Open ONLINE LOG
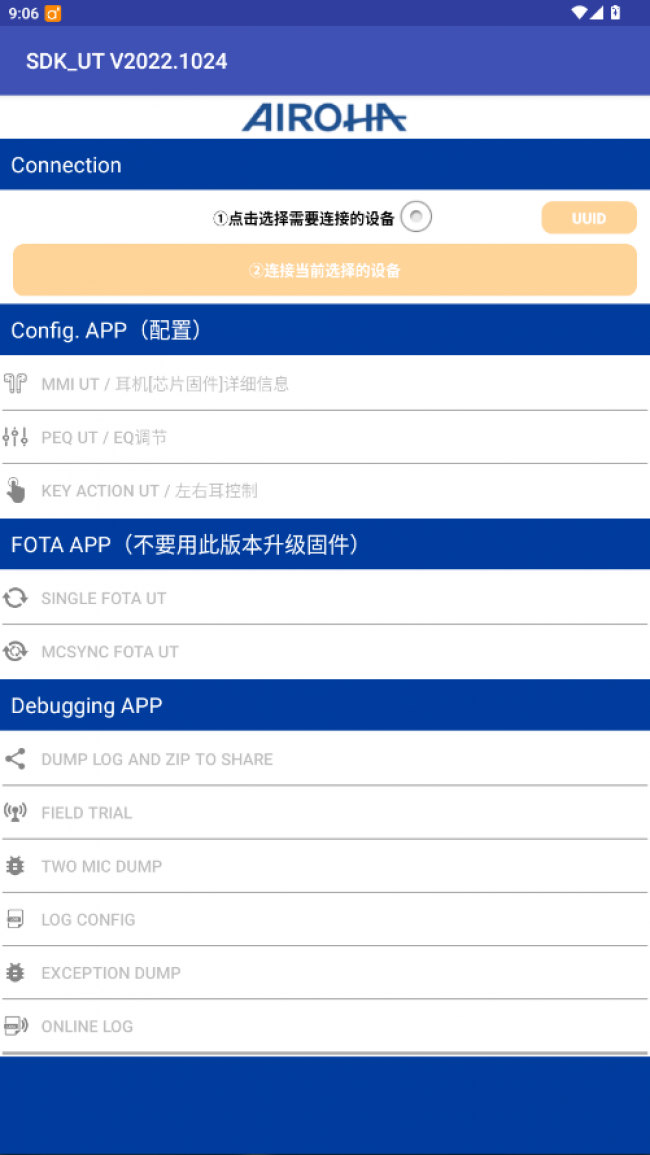 coord(325,1027)
